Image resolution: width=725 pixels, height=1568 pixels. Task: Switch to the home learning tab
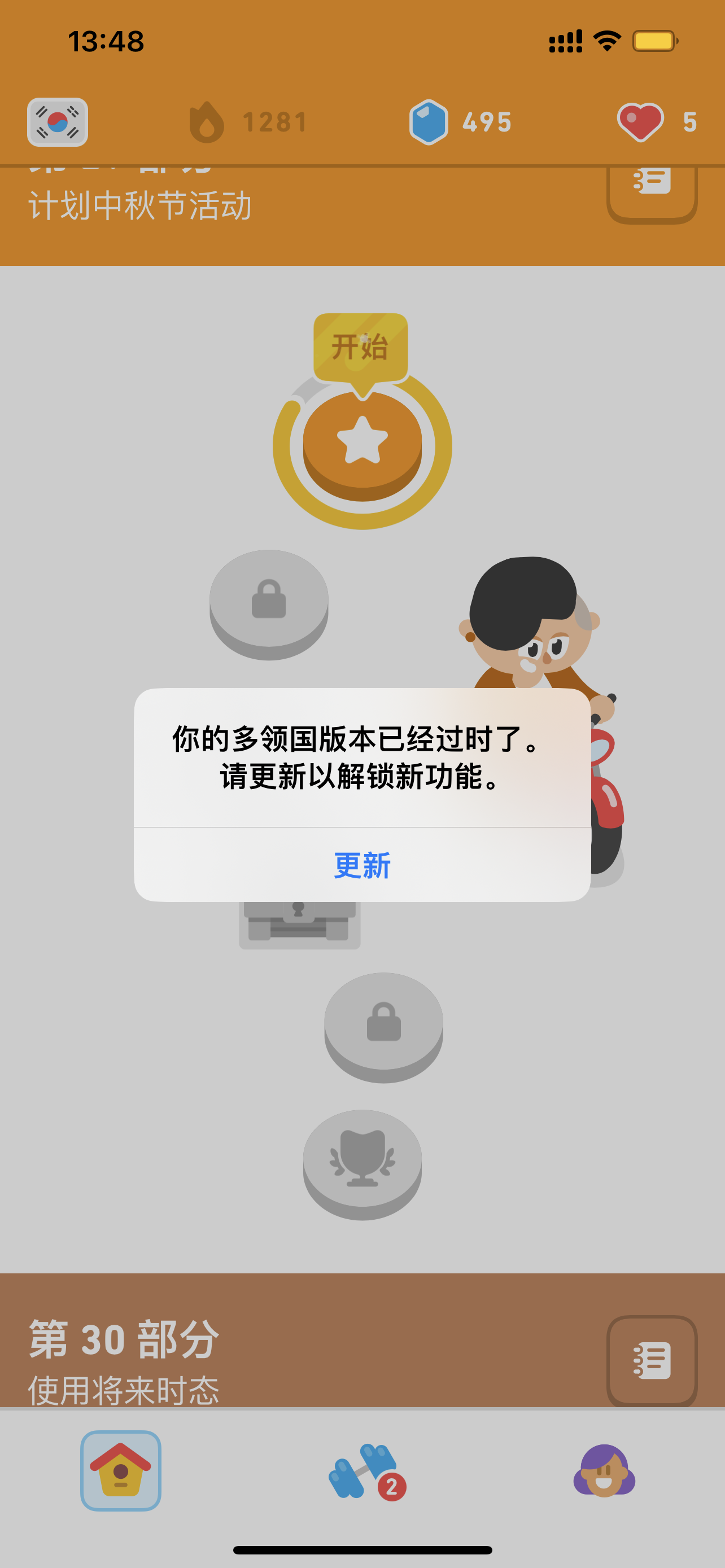[x=120, y=1470]
